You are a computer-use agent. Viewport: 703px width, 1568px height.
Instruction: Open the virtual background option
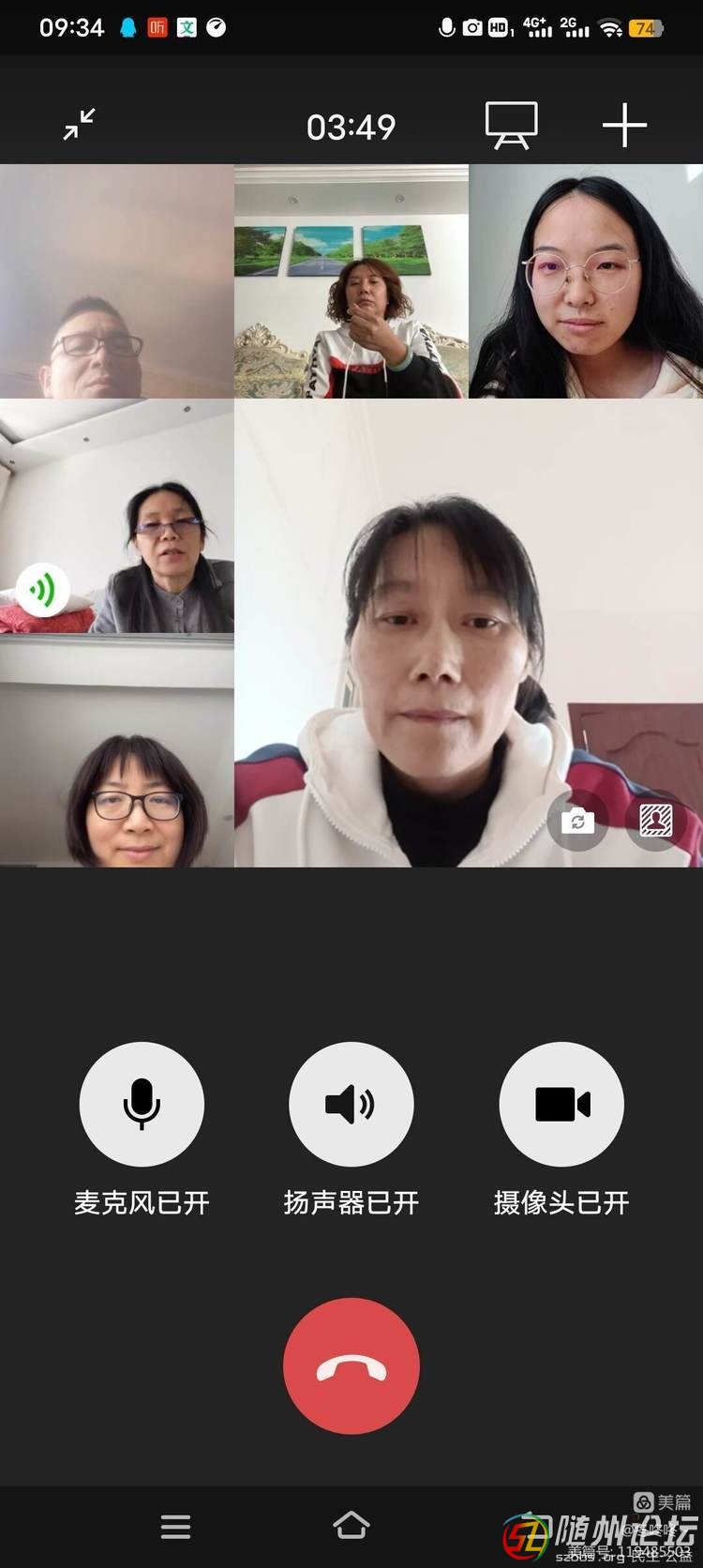pyautogui.click(x=656, y=822)
